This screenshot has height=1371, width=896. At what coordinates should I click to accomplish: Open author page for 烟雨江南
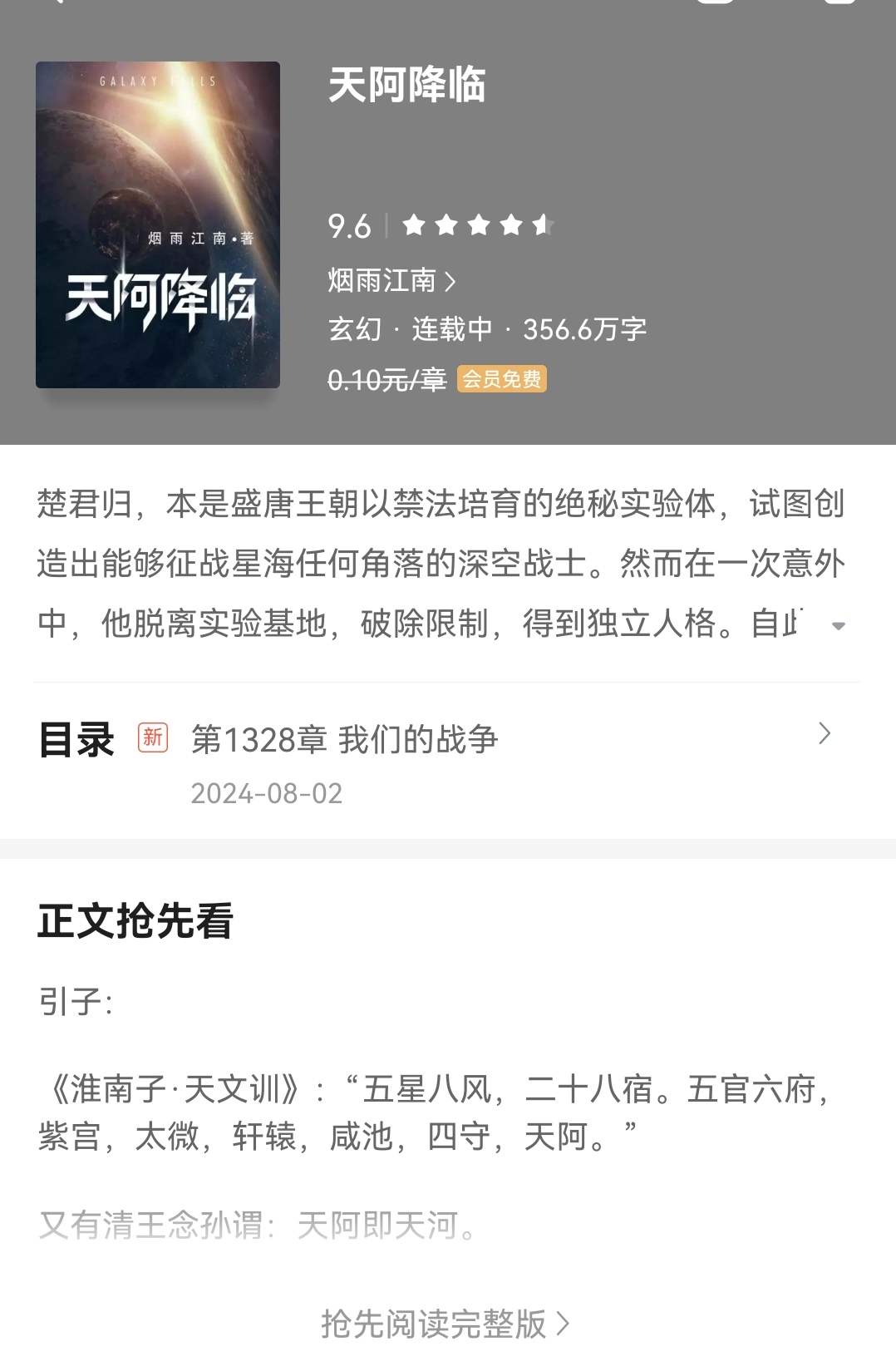[x=391, y=281]
